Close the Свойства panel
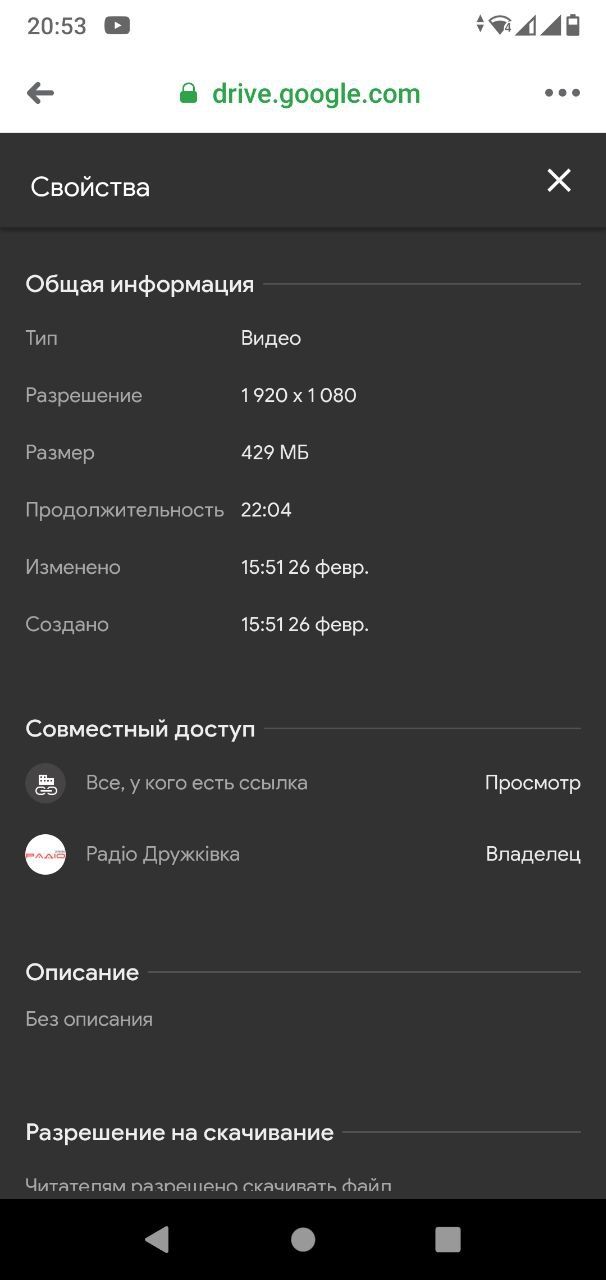This screenshot has height=1280, width=606. pos(559,180)
